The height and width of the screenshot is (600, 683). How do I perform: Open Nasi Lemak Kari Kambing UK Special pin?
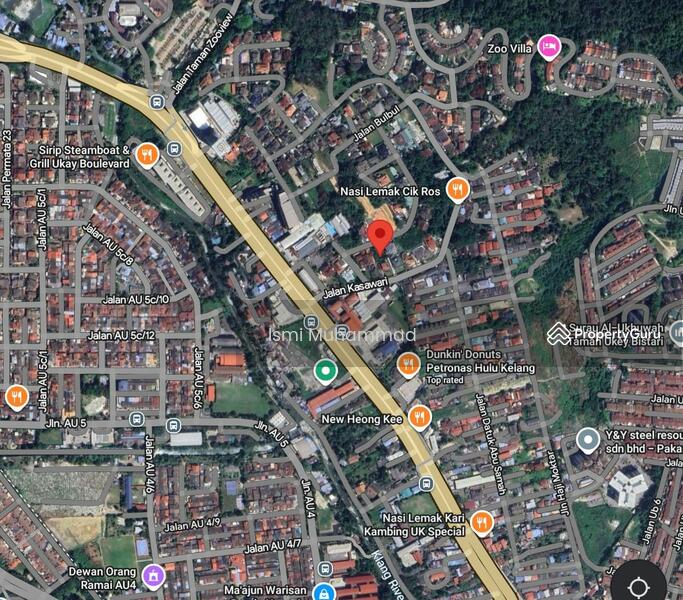tap(482, 521)
